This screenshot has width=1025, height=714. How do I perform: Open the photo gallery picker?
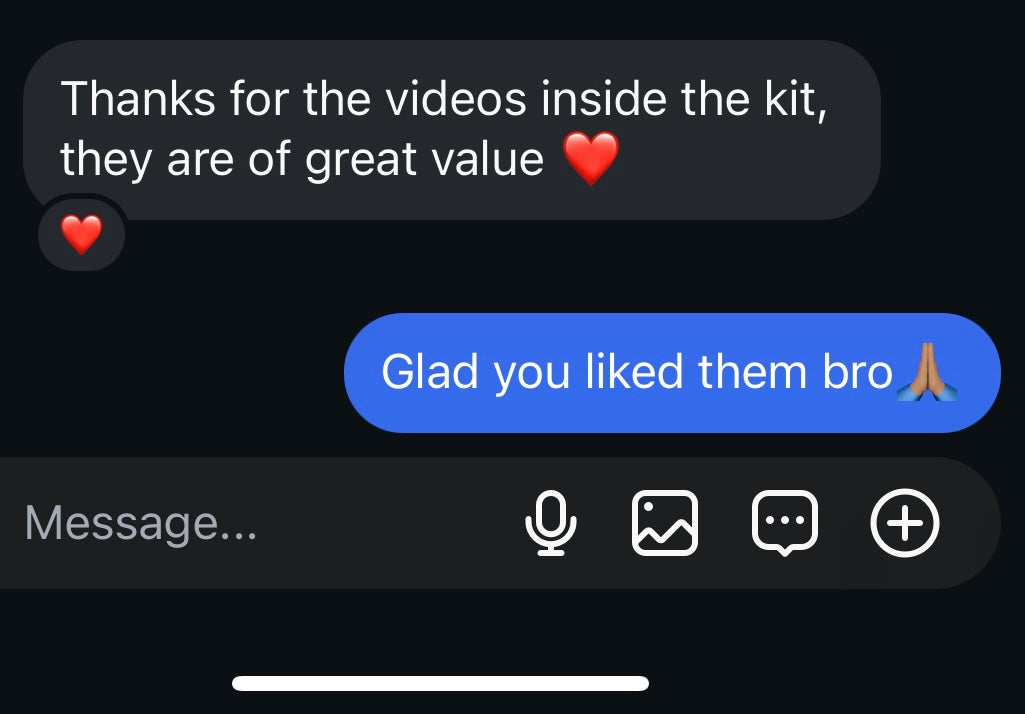pos(665,523)
